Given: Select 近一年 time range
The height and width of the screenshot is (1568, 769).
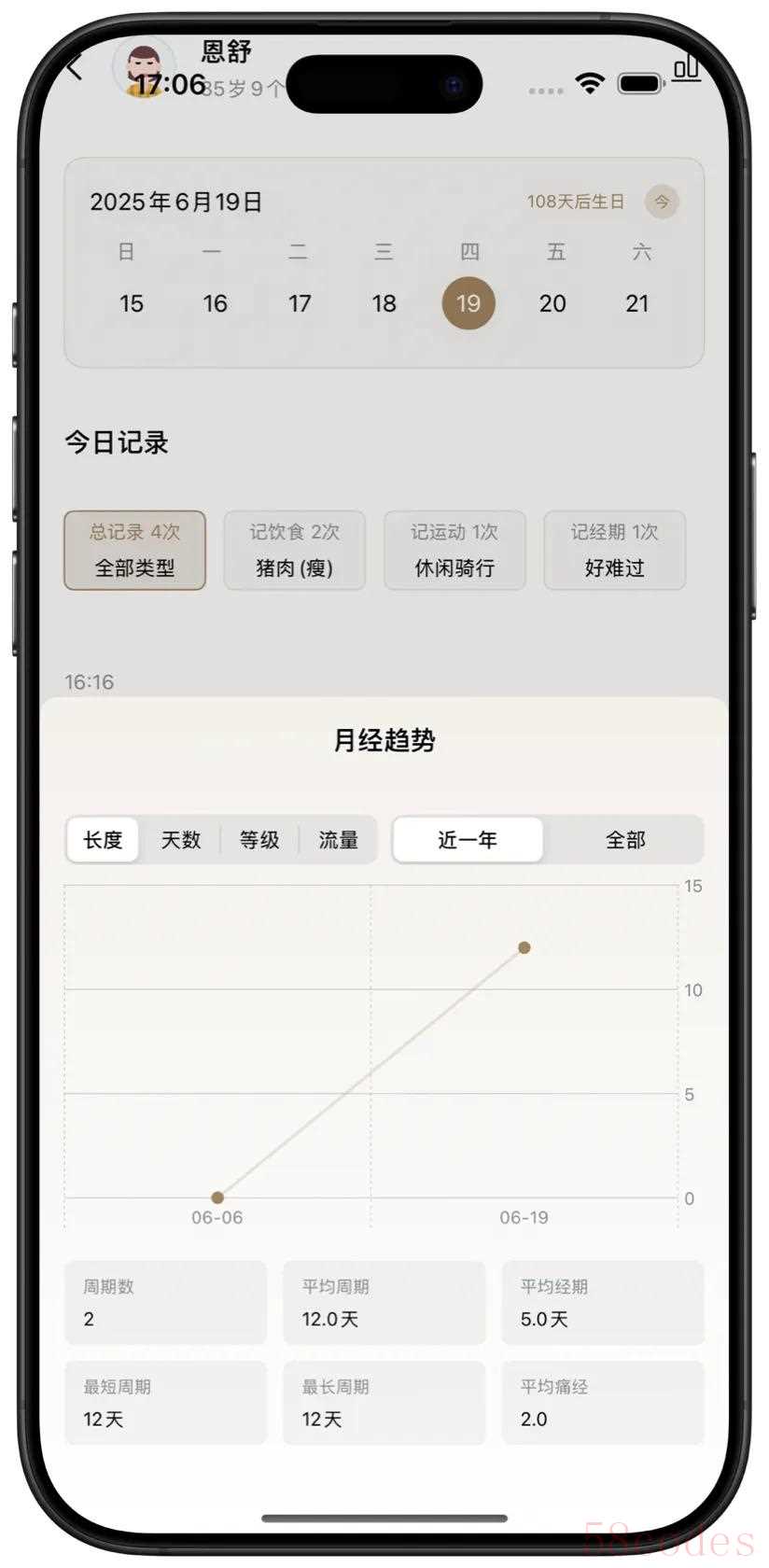Looking at the screenshot, I should point(468,840).
